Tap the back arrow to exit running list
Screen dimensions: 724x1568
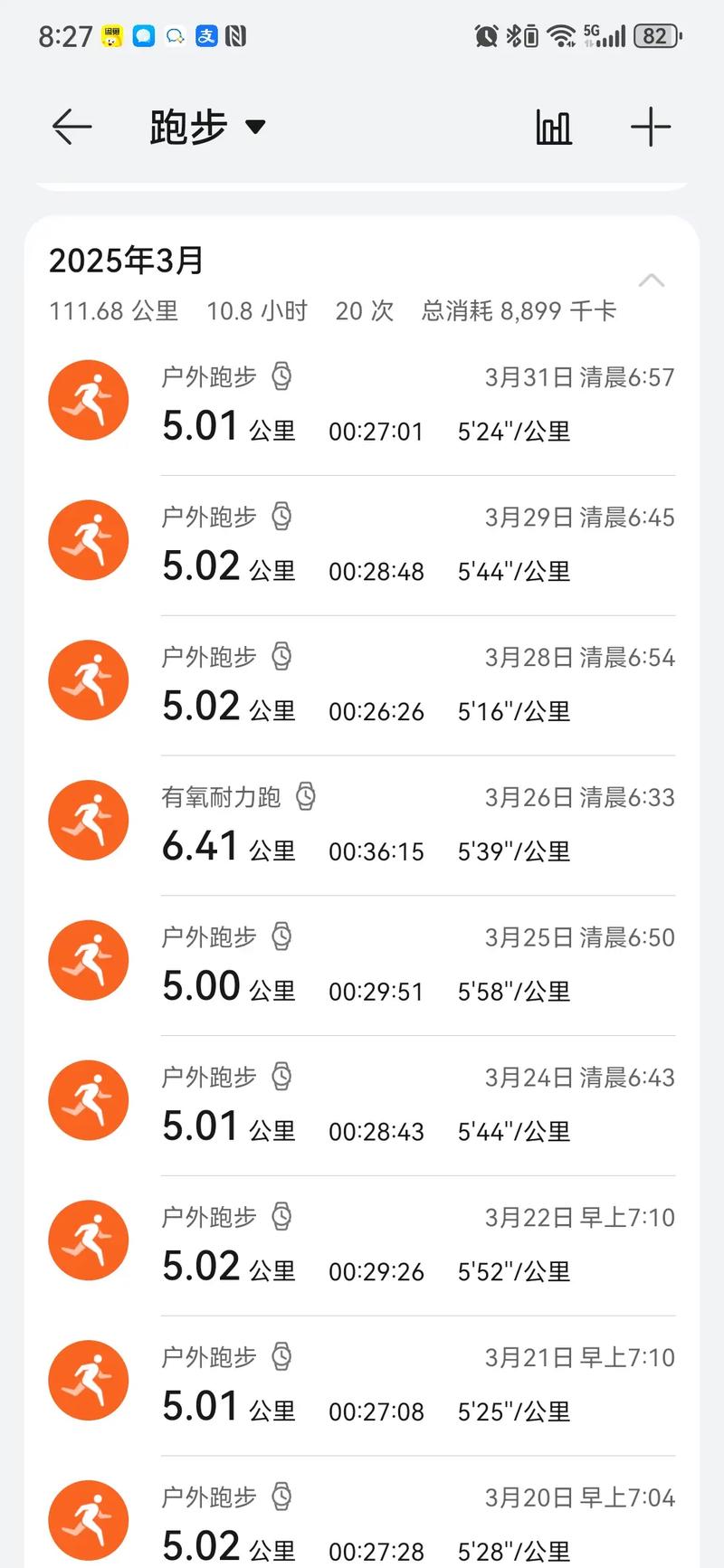coord(71,127)
